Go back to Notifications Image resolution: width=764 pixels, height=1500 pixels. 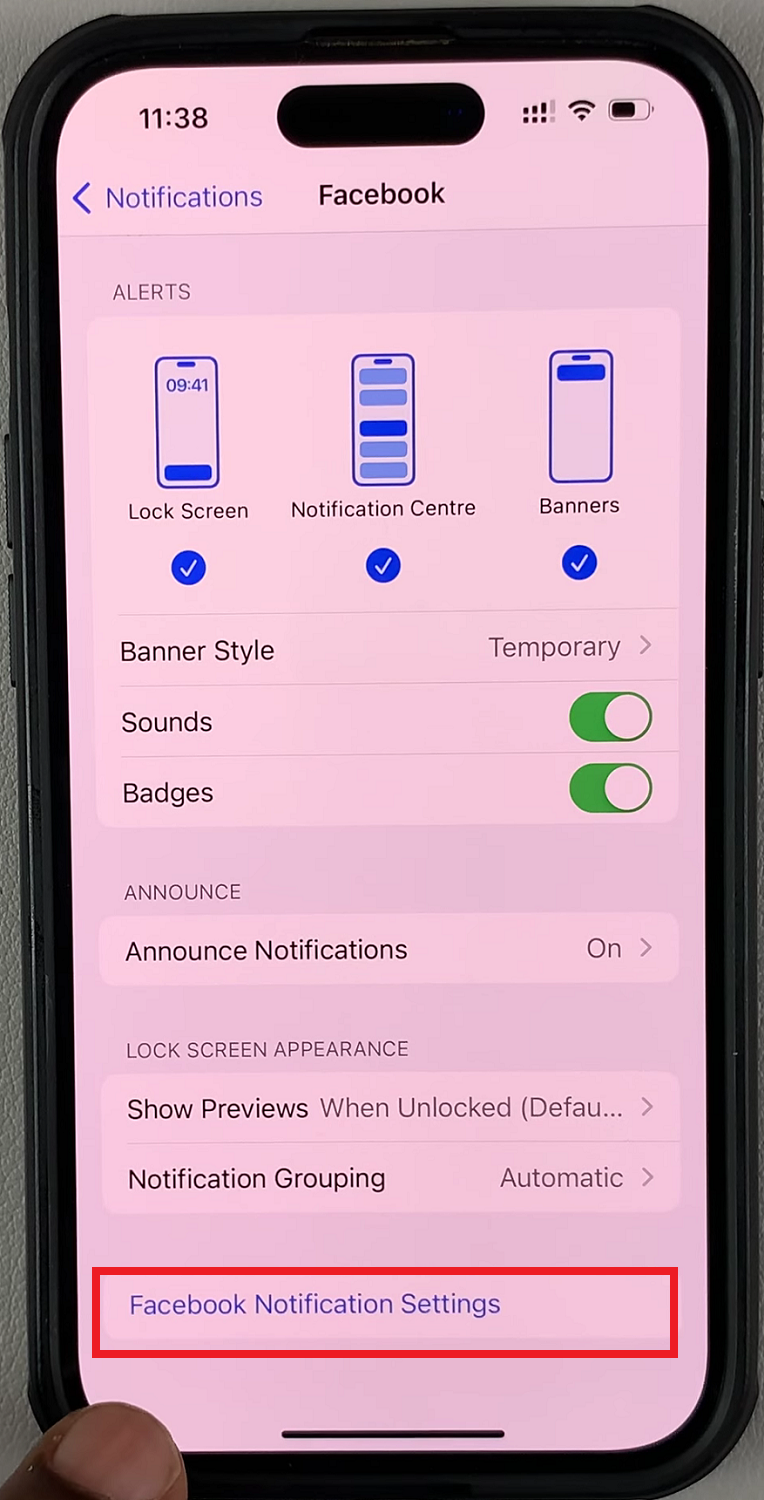(168, 197)
